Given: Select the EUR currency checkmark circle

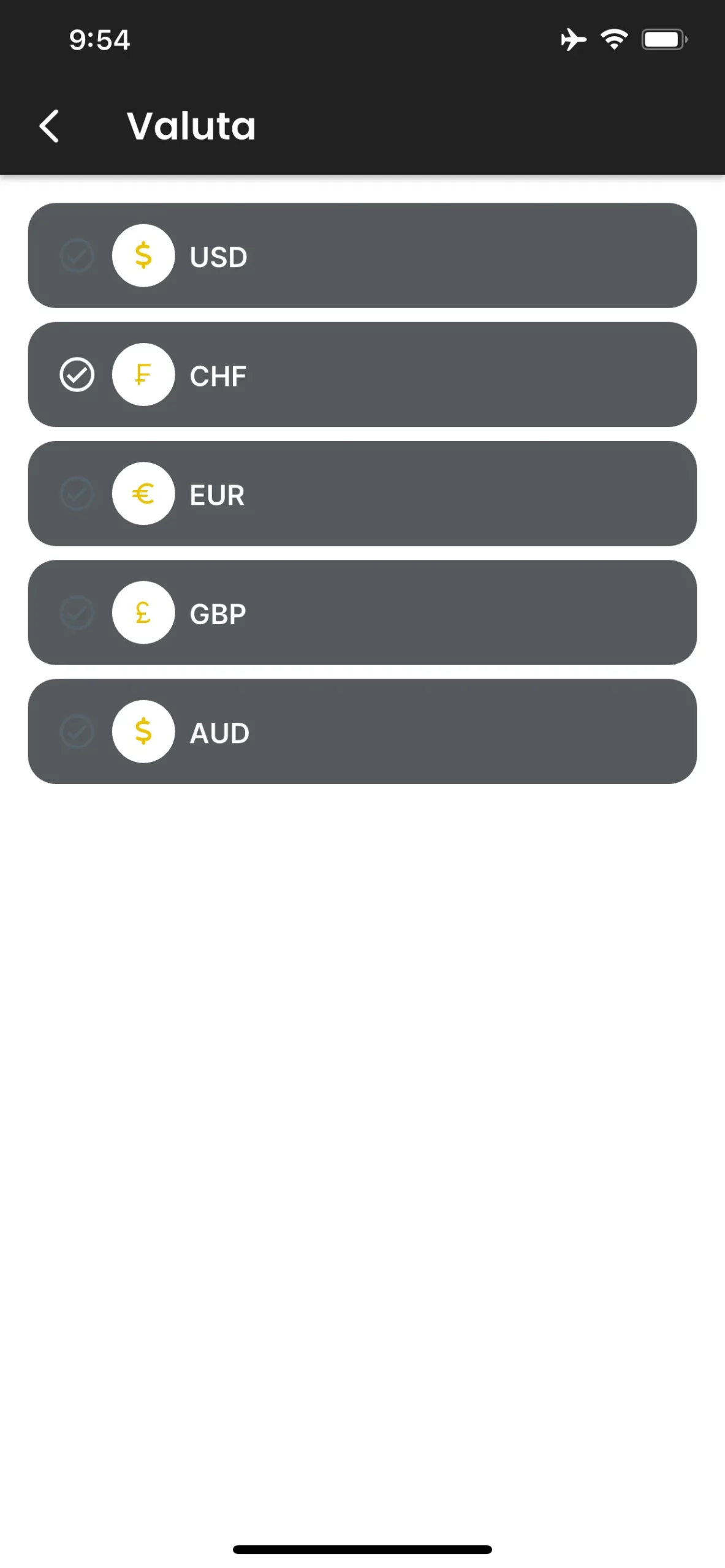Looking at the screenshot, I should coord(76,494).
